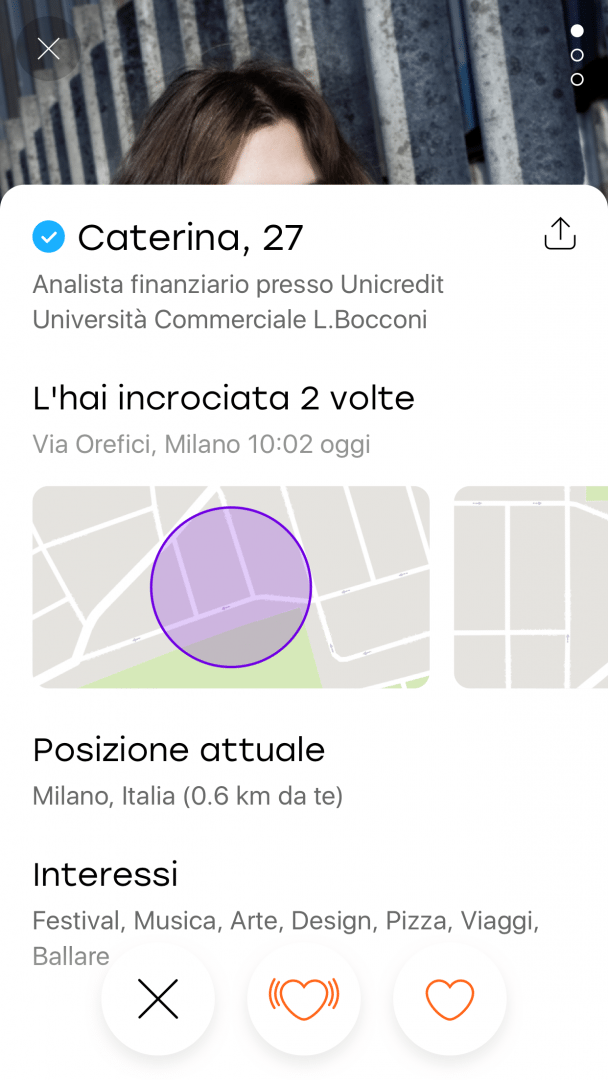Viewport: 608px width, 1080px height.
Task: Send a charm with the vibrating heart
Action: [304, 998]
